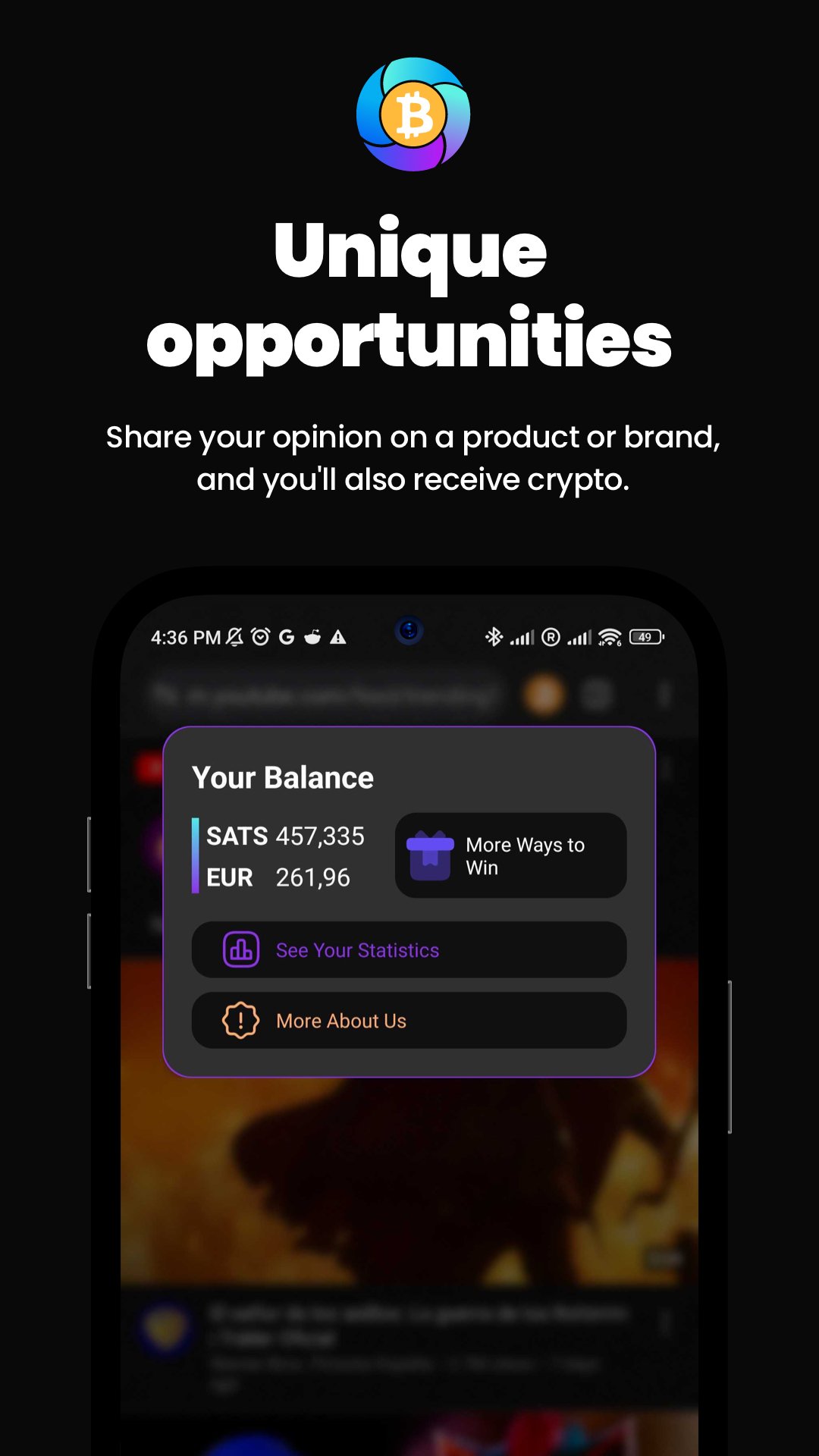Open the three-dot menu beside the search bar
This screenshot has height=1456, width=819.
point(664,694)
